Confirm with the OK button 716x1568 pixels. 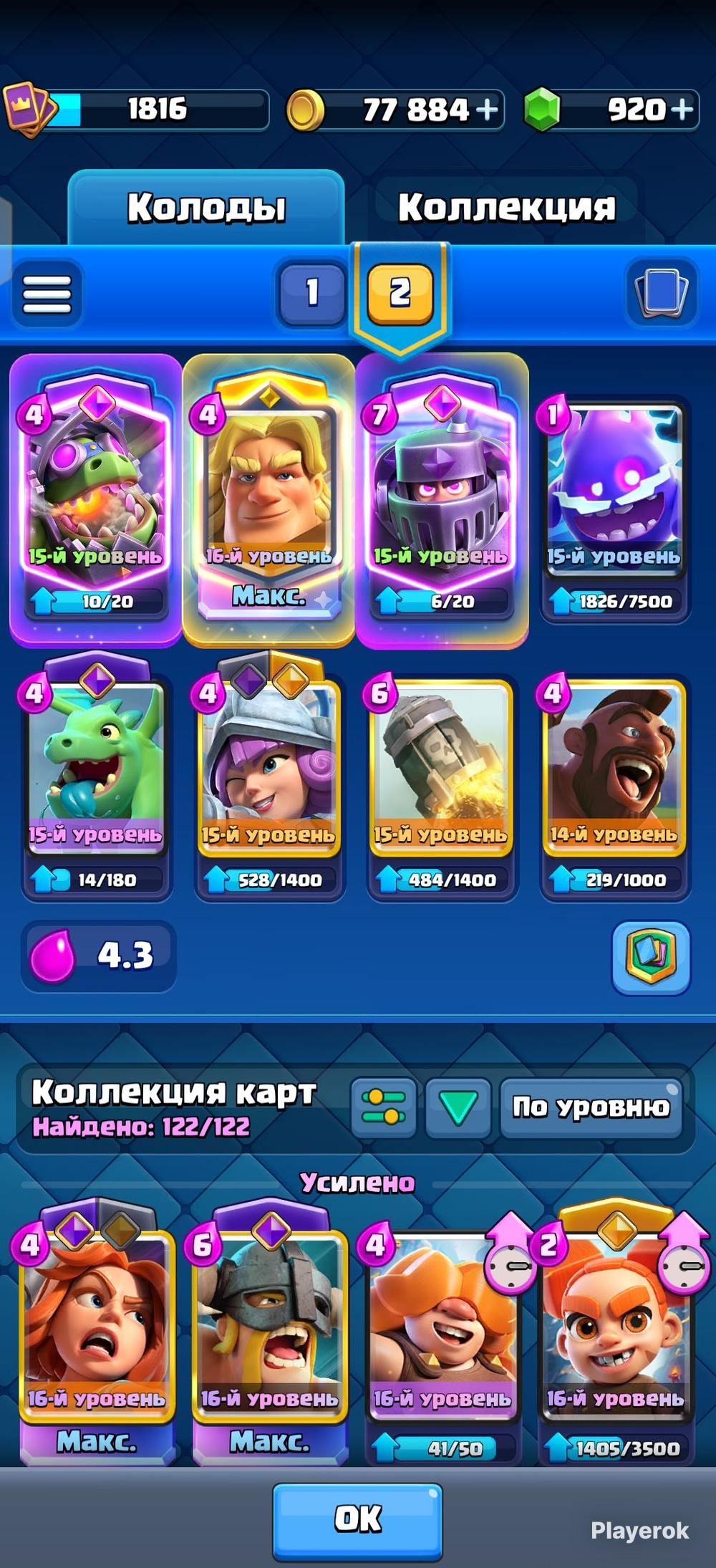tap(358, 1520)
